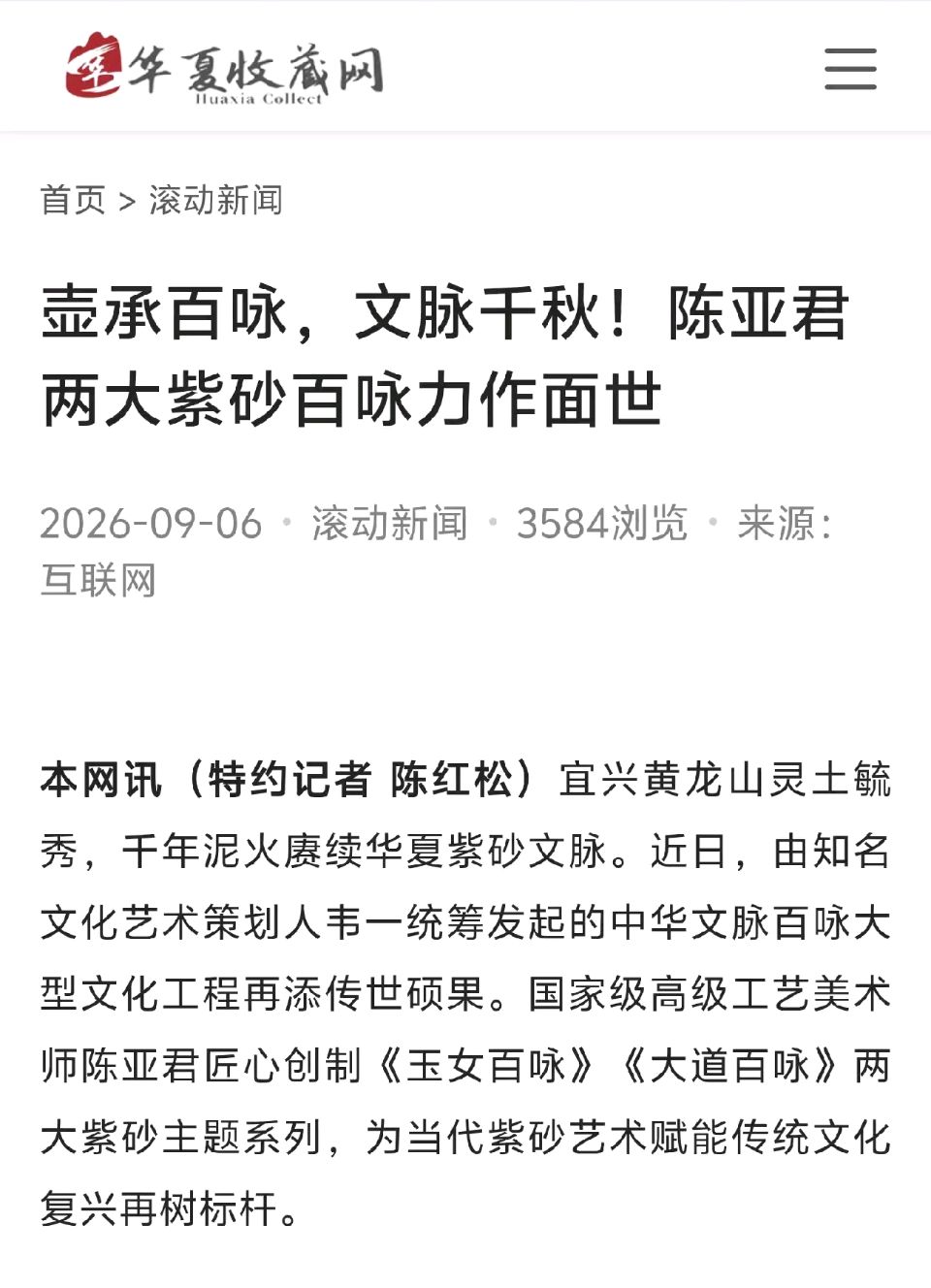The height and width of the screenshot is (1288, 931).
Task: Tap the 华夏收藏网 site logo
Action: (x=225, y=68)
